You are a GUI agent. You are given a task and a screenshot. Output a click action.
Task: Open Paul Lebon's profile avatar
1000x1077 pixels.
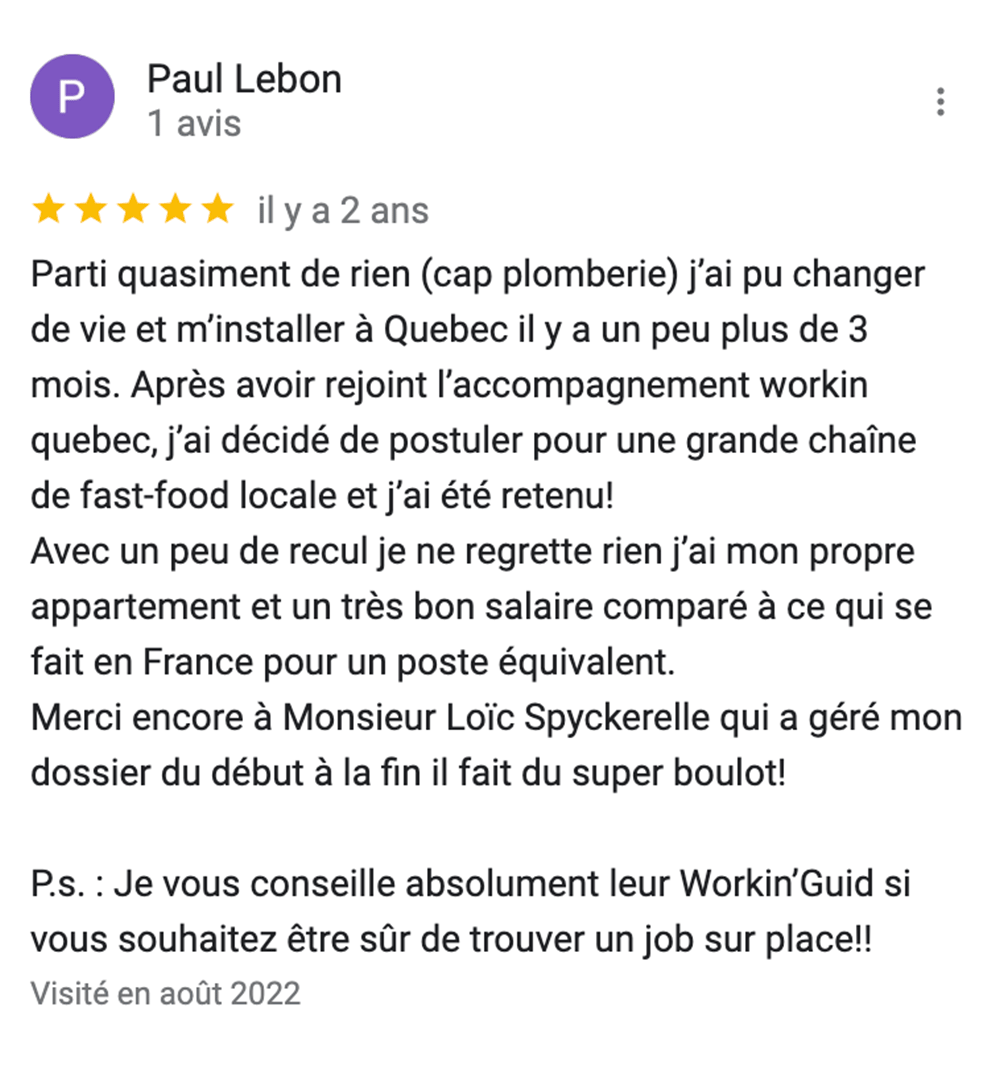point(72,97)
